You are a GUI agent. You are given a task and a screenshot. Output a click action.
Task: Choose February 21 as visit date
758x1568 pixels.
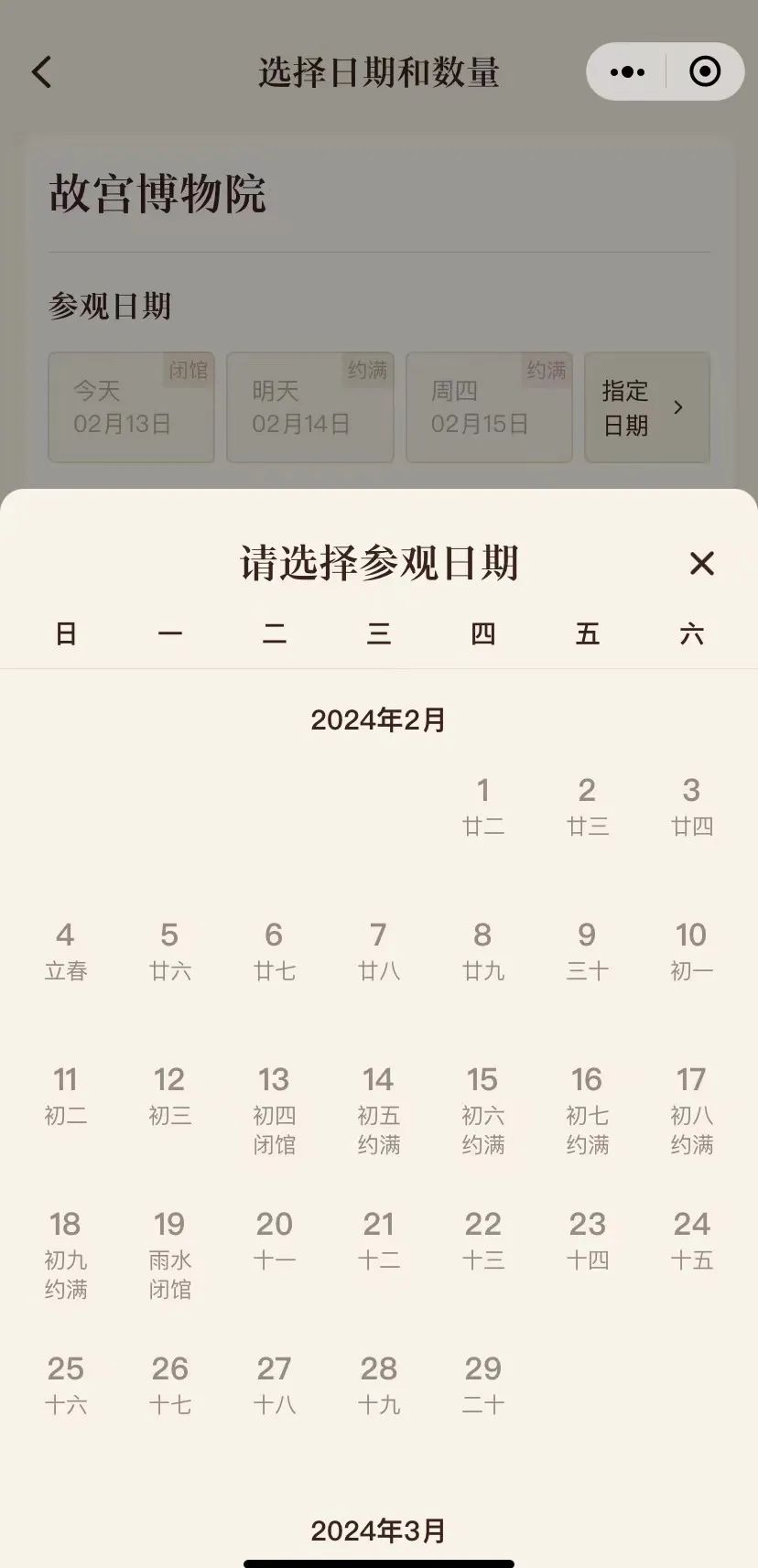[379, 1240]
